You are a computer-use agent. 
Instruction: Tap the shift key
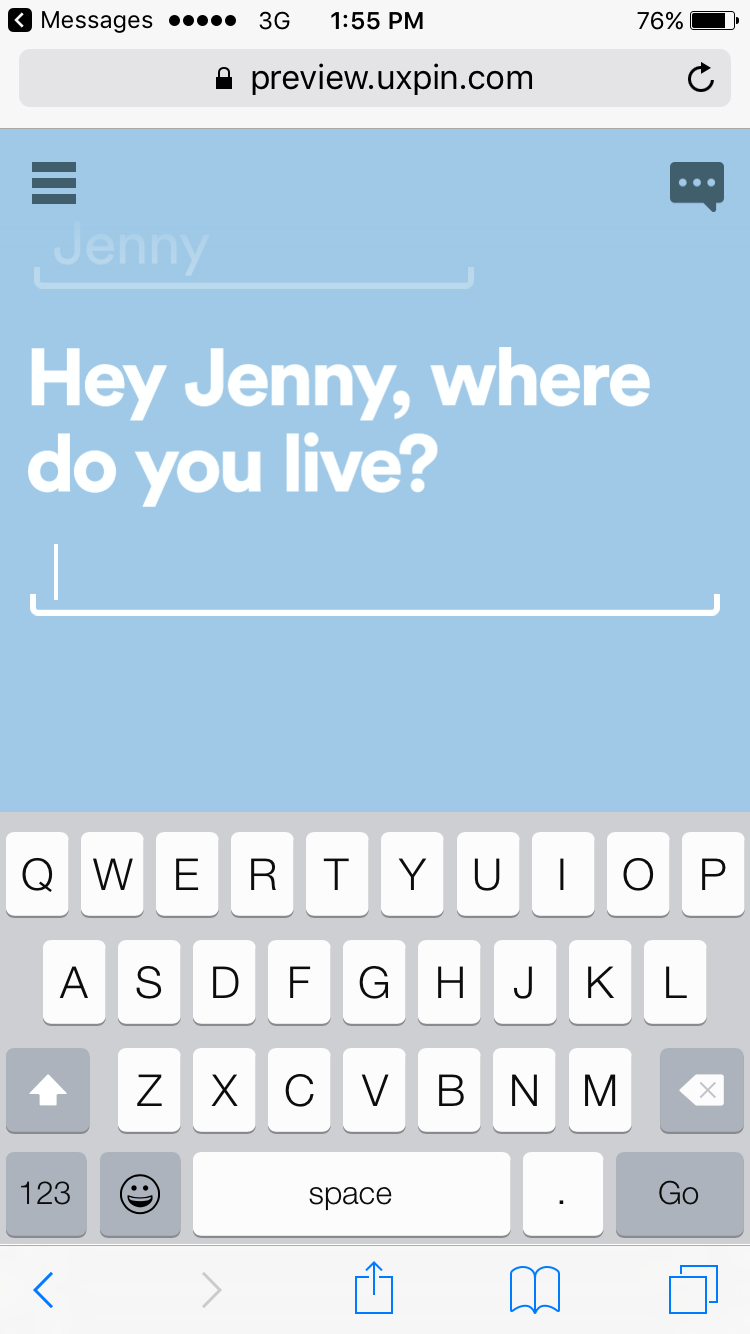pos(48,1089)
